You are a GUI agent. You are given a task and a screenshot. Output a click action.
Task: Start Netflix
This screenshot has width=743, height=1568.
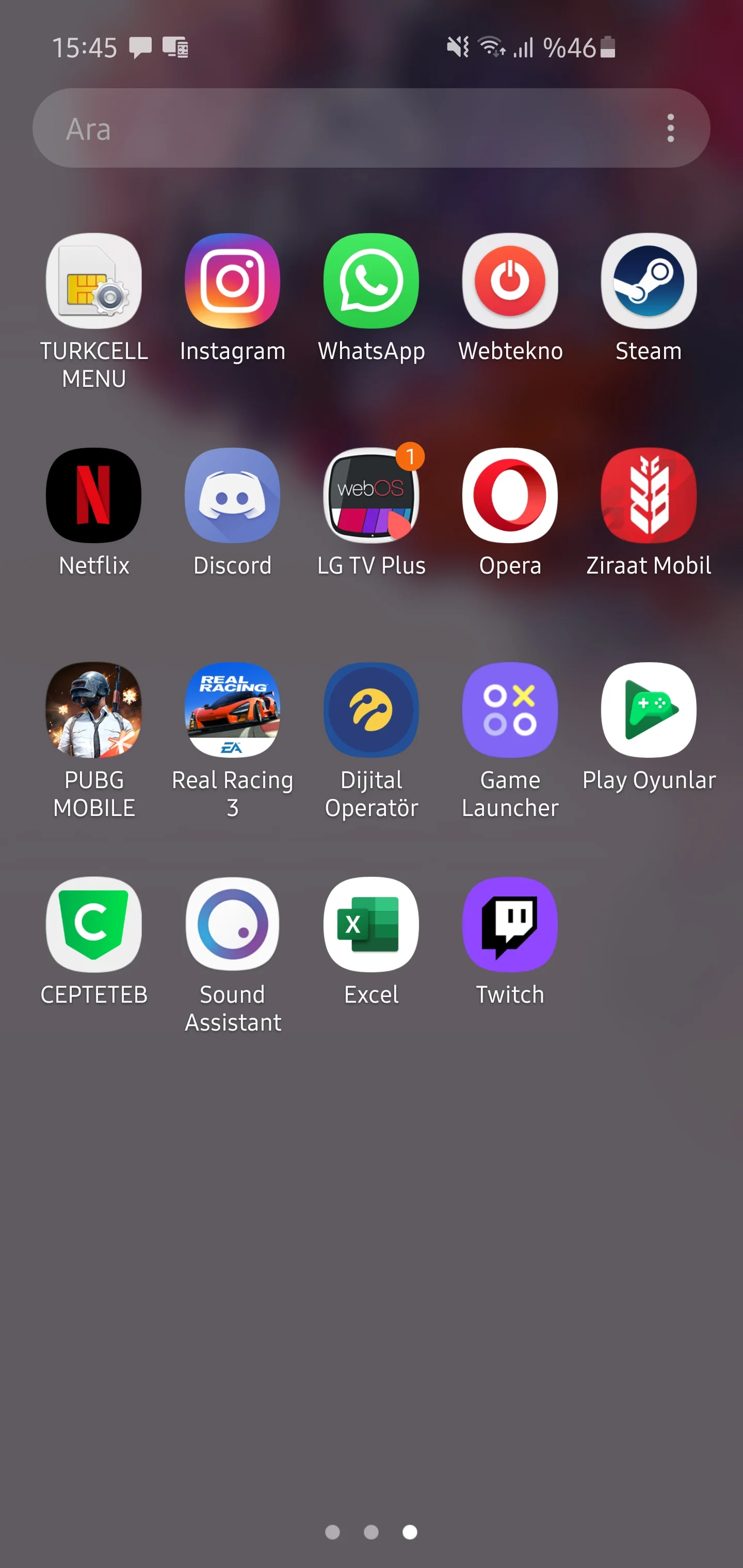(94, 496)
